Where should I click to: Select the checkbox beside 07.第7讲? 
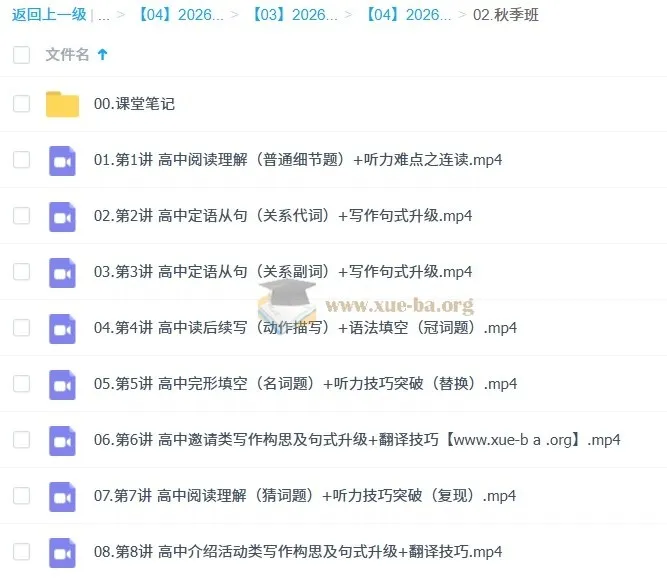21,496
